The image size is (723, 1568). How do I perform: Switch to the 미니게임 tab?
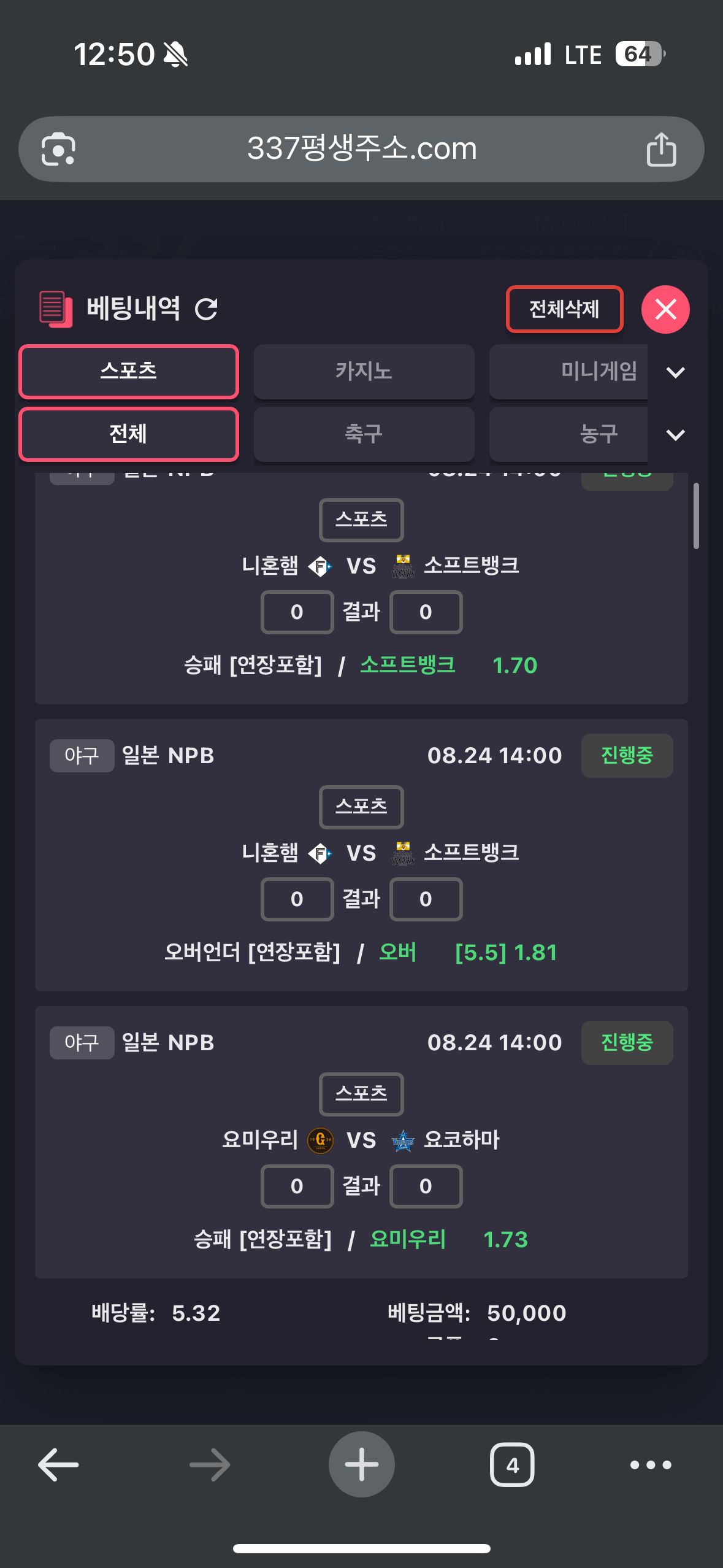[568, 371]
